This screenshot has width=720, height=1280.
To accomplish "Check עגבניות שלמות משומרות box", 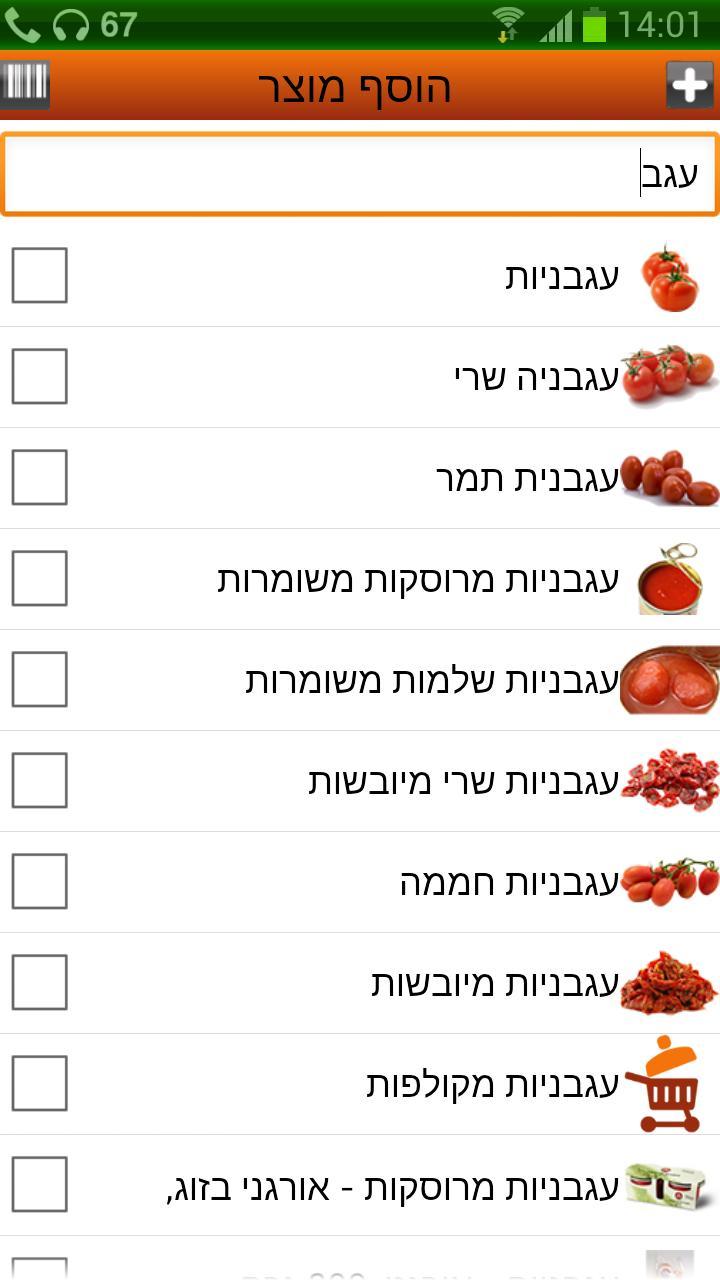I will point(40,680).
